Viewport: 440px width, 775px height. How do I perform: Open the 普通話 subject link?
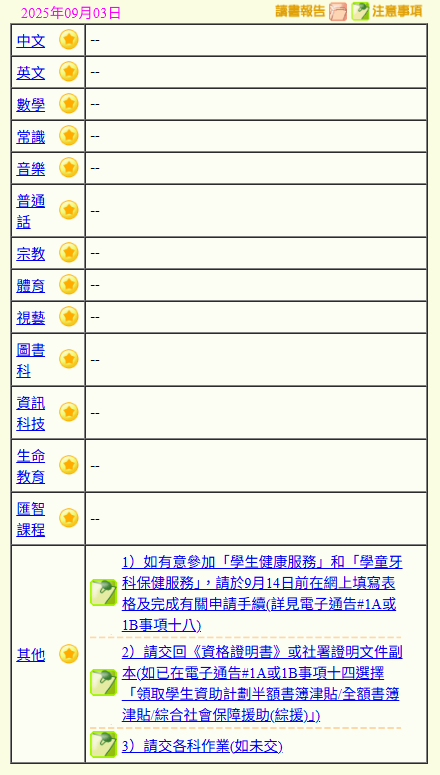pos(31,212)
